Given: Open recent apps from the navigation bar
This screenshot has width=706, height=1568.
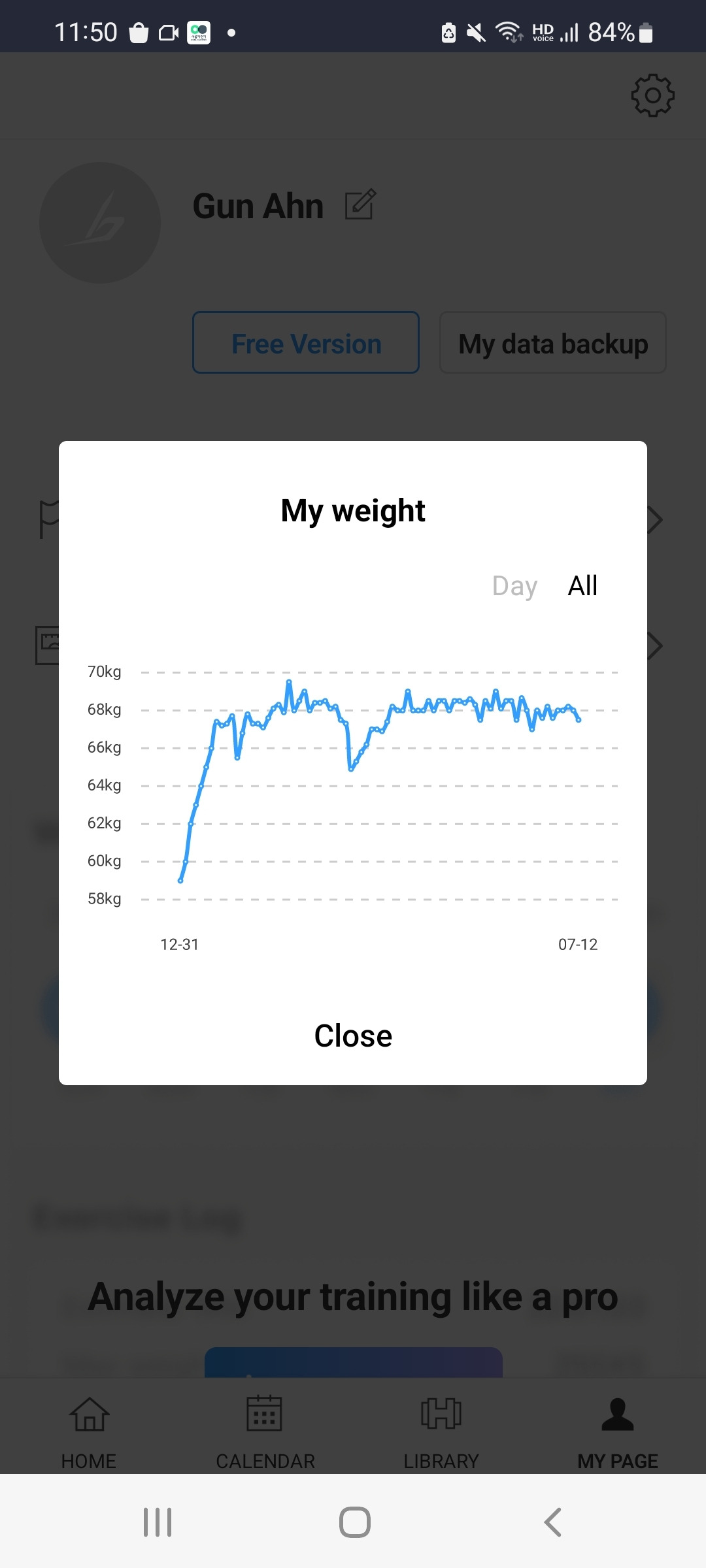Looking at the screenshot, I should click(x=158, y=1522).
